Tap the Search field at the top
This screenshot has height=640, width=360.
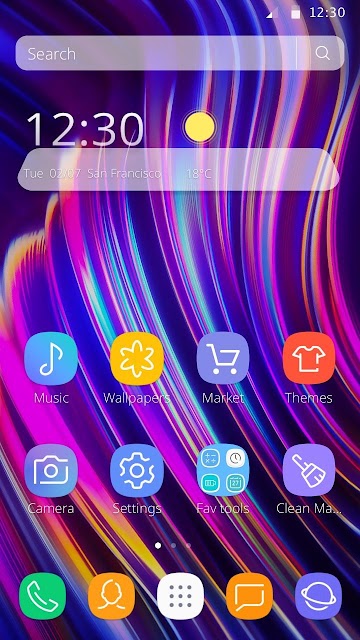pyautogui.click(x=155, y=53)
